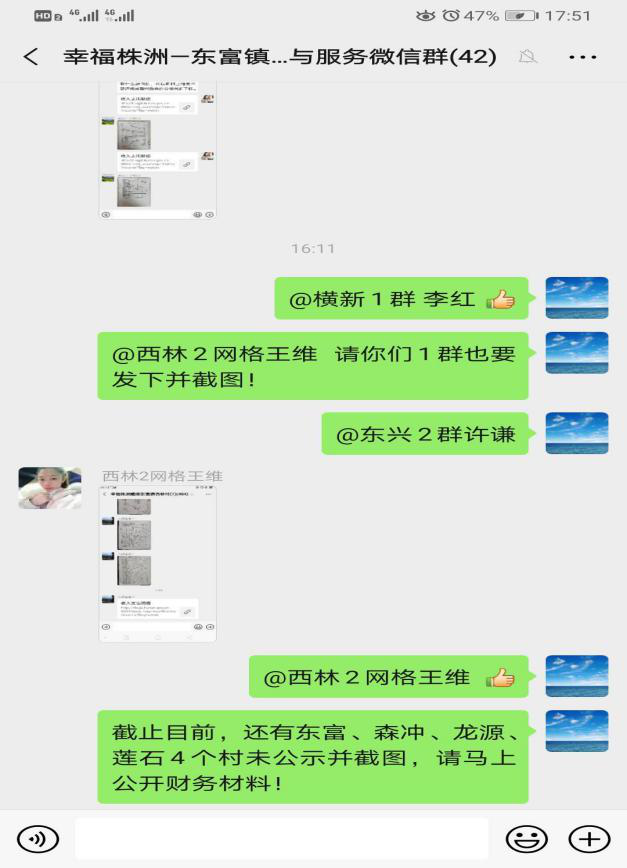627x868 pixels.
Task: Open the emoji picker
Action: click(526, 838)
